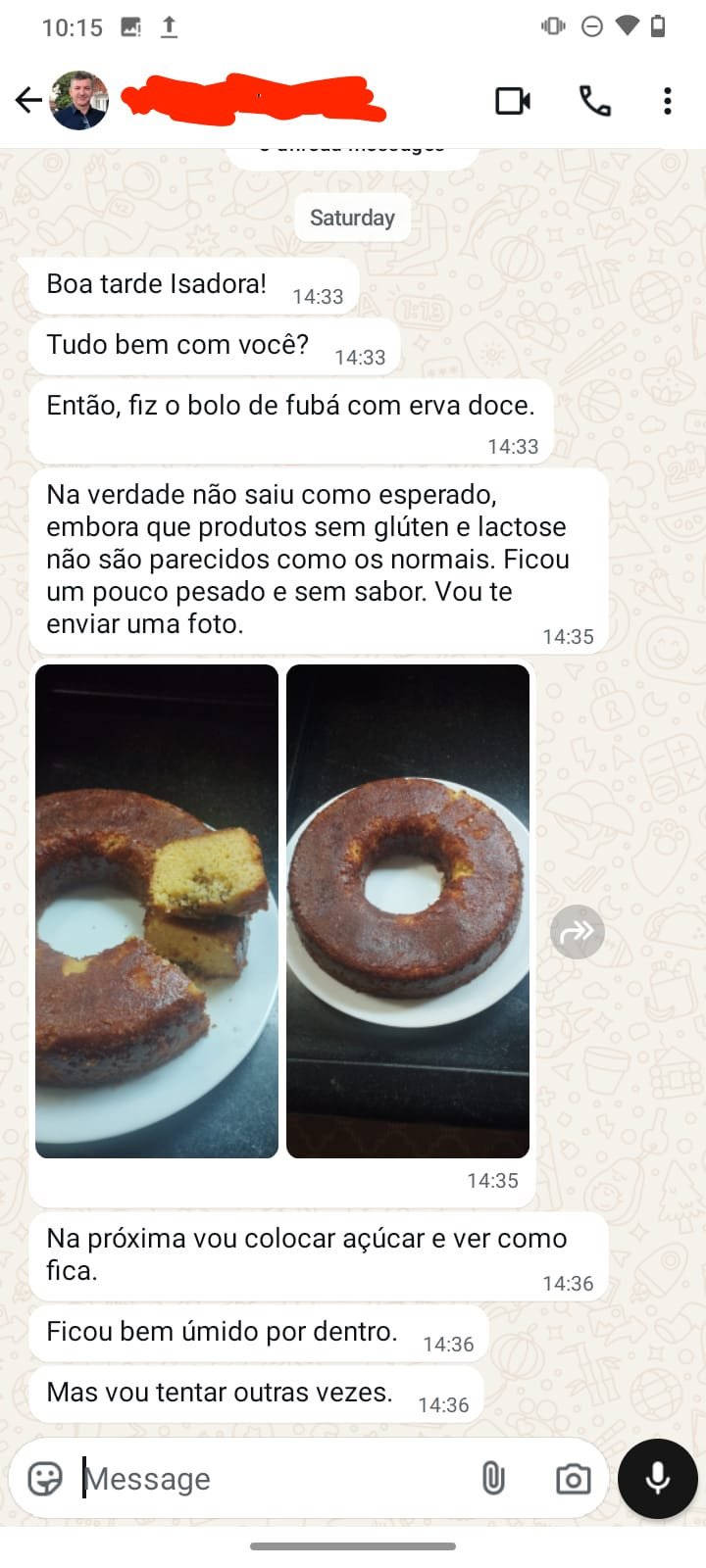Viewport: 706px width, 1568px height.
Task: Open the sliced cake photo on the left
Action: (157, 909)
